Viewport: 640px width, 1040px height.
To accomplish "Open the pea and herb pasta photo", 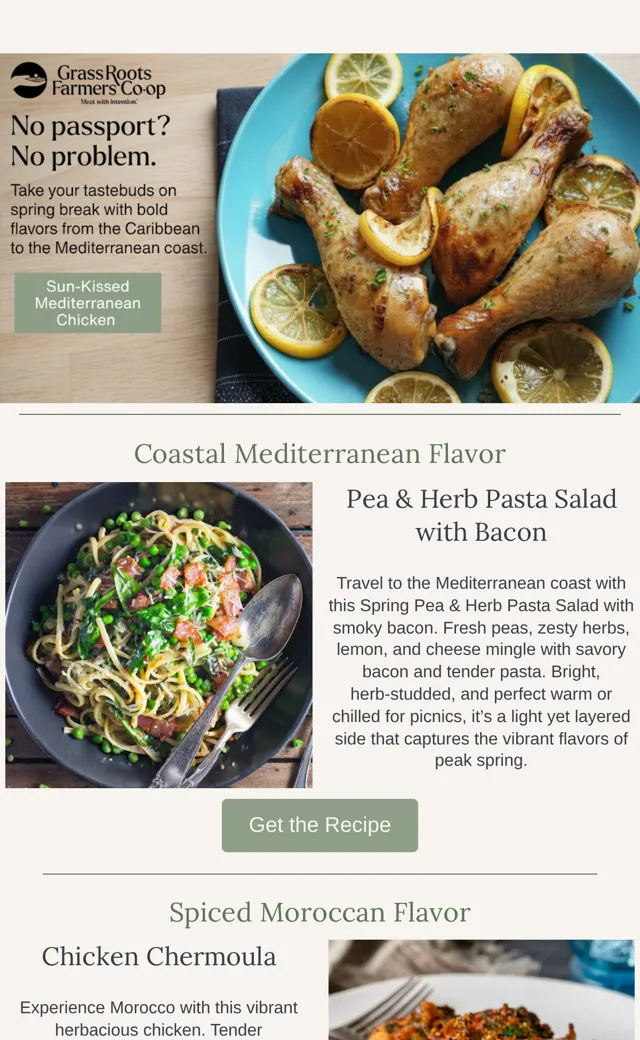I will (x=159, y=635).
